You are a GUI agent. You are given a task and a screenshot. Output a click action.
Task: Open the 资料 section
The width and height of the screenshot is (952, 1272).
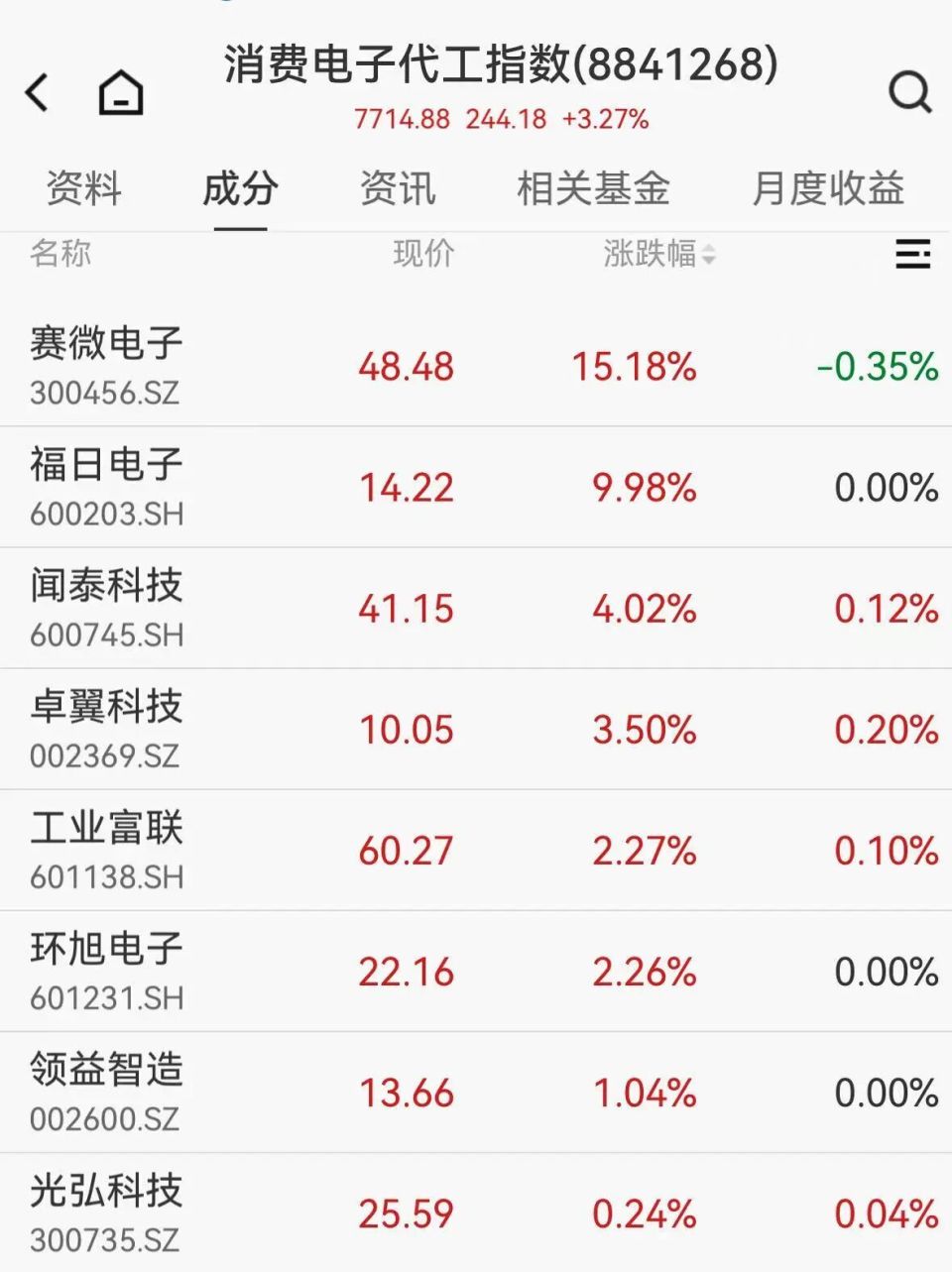[x=81, y=188]
